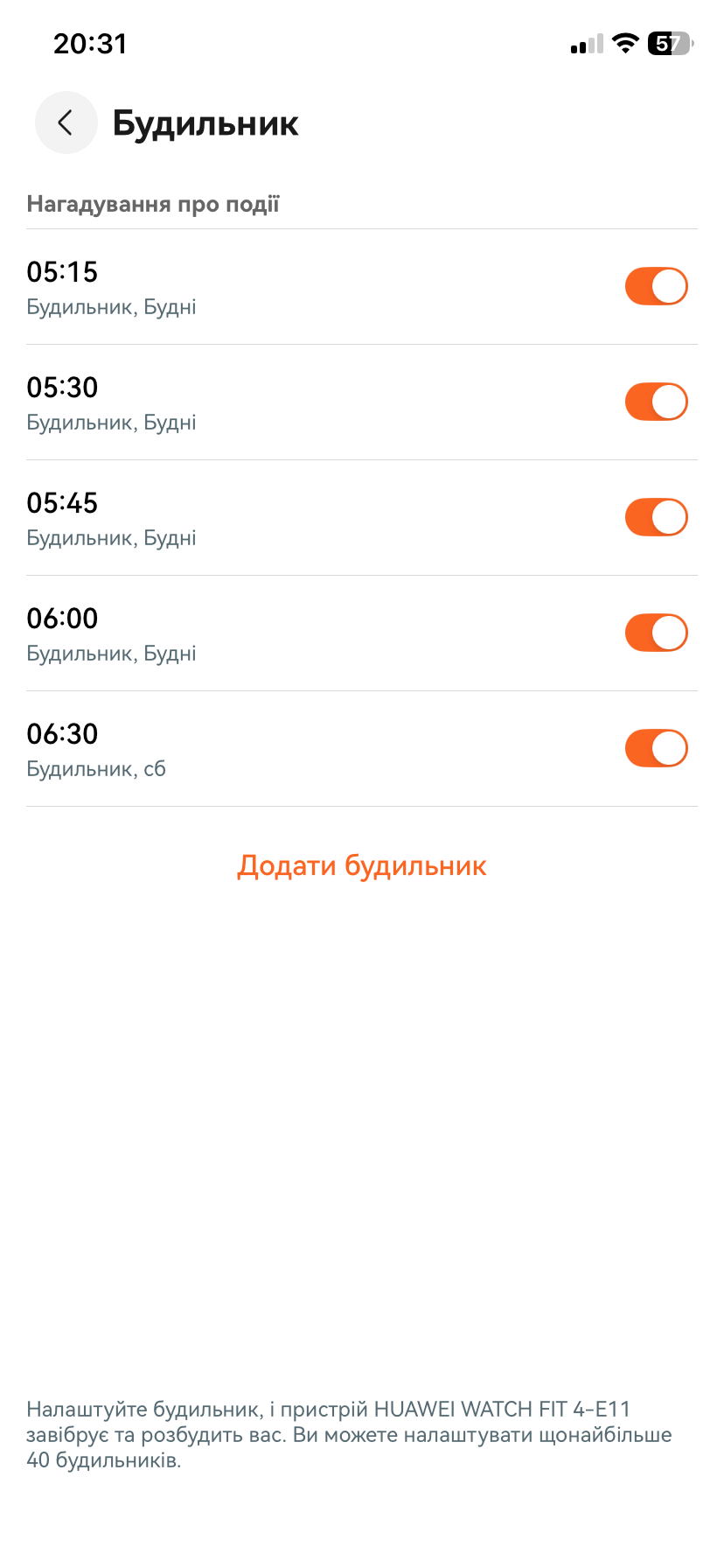Turn off the 05:30 alarm toggle
The height and width of the screenshot is (1568, 724).
pos(656,402)
